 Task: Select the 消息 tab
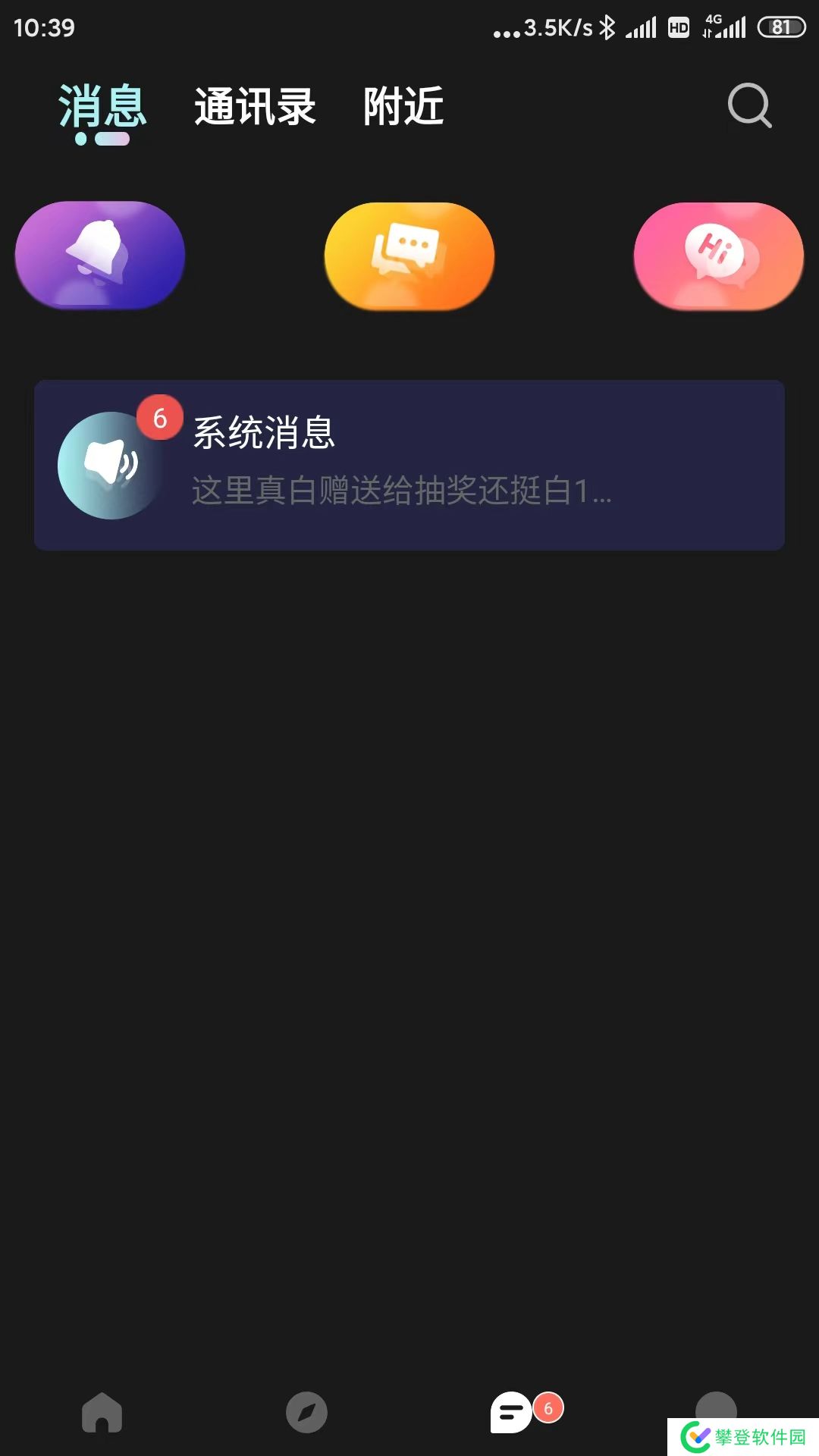point(102,106)
